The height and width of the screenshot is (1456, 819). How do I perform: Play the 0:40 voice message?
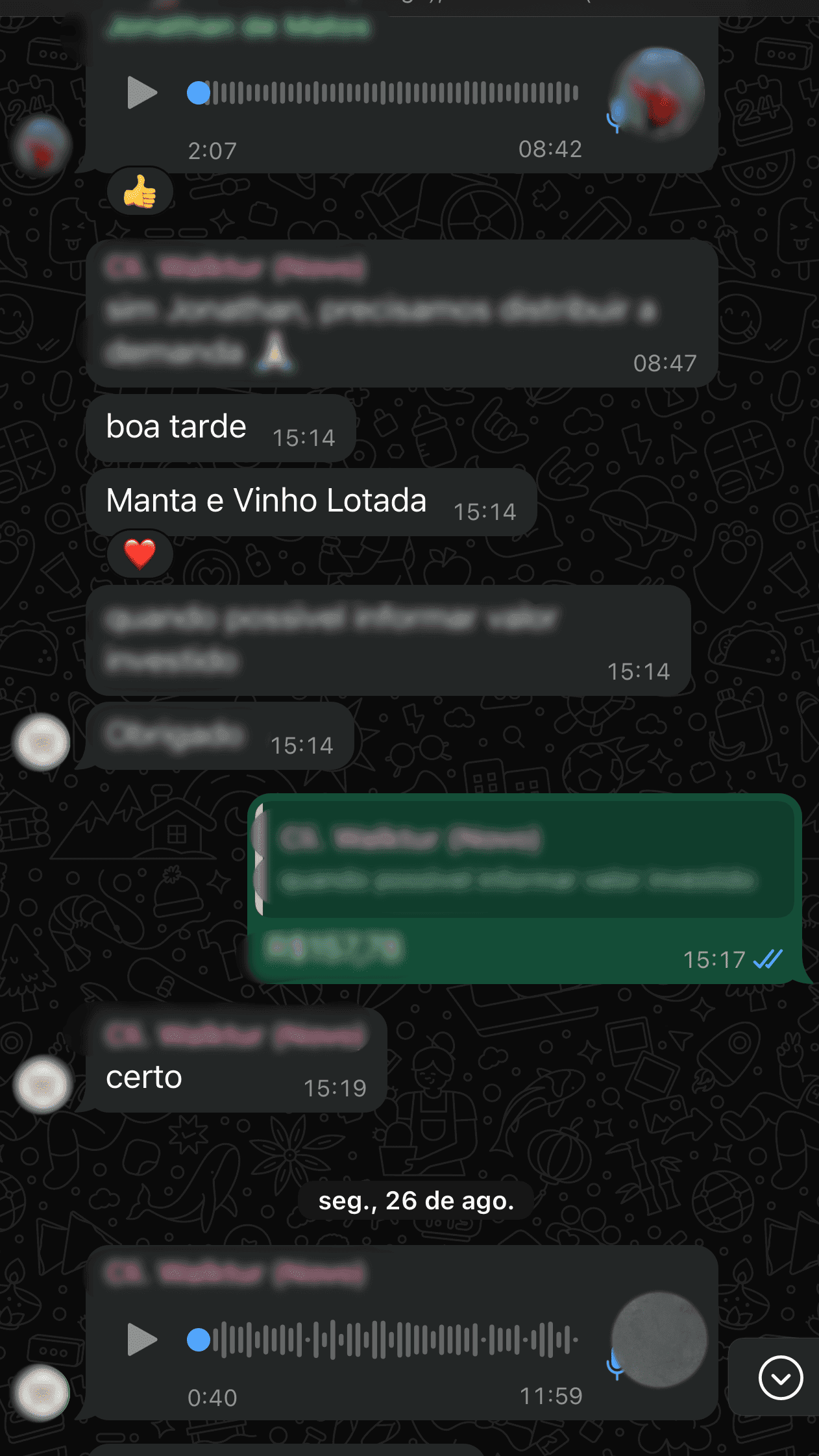[142, 1340]
